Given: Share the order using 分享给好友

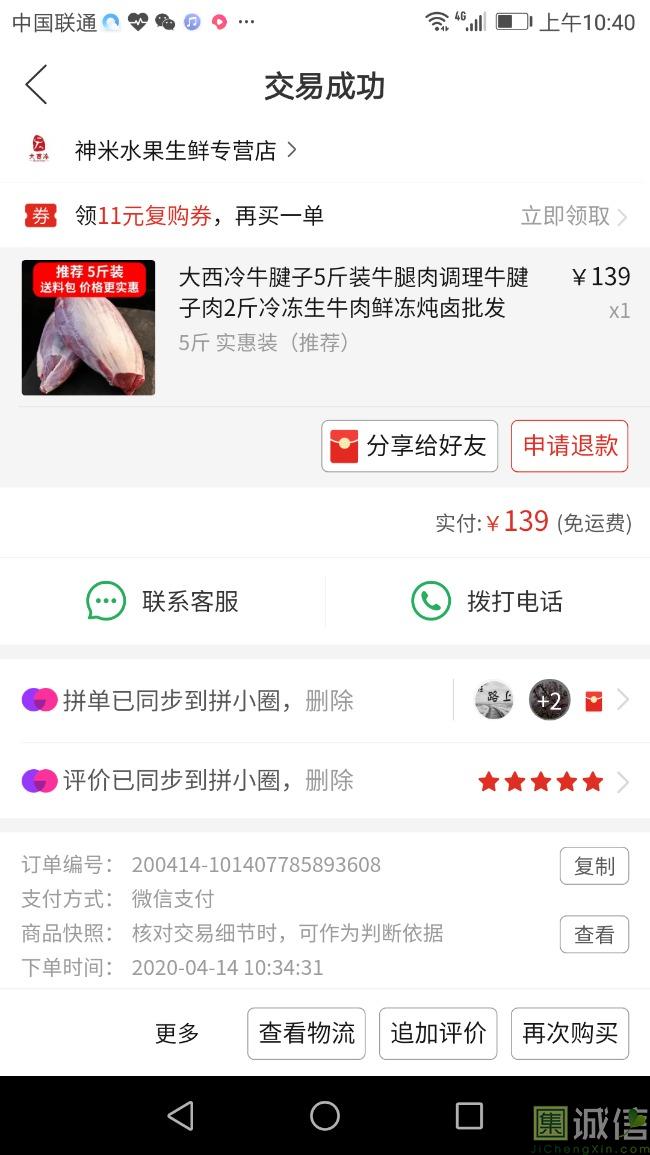Looking at the screenshot, I should pyautogui.click(x=409, y=446).
